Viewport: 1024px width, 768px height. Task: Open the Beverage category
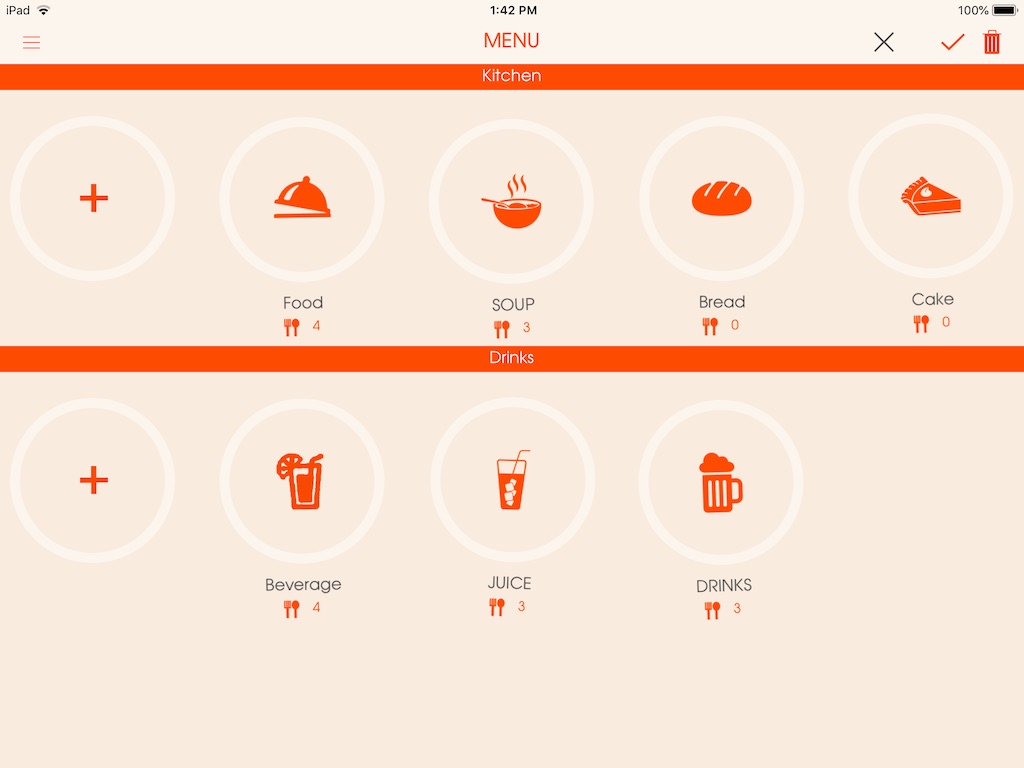pos(302,481)
